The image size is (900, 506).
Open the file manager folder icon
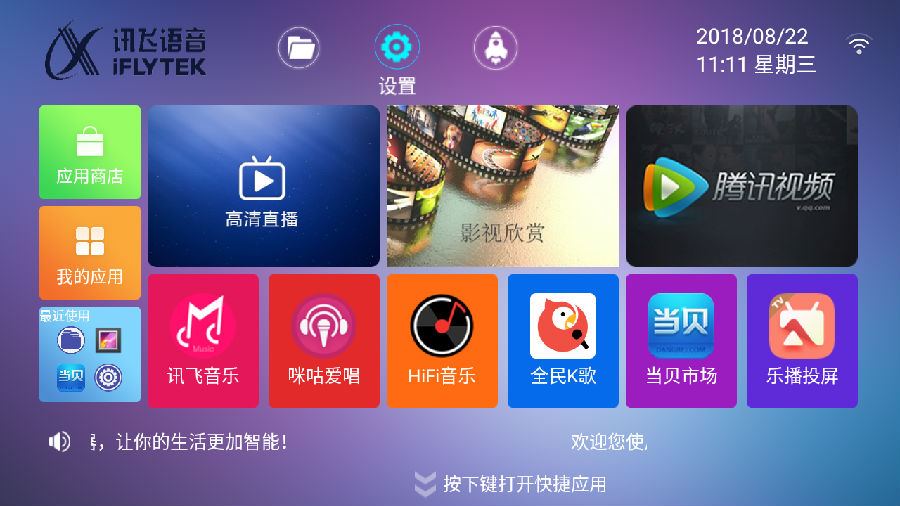coord(299,47)
